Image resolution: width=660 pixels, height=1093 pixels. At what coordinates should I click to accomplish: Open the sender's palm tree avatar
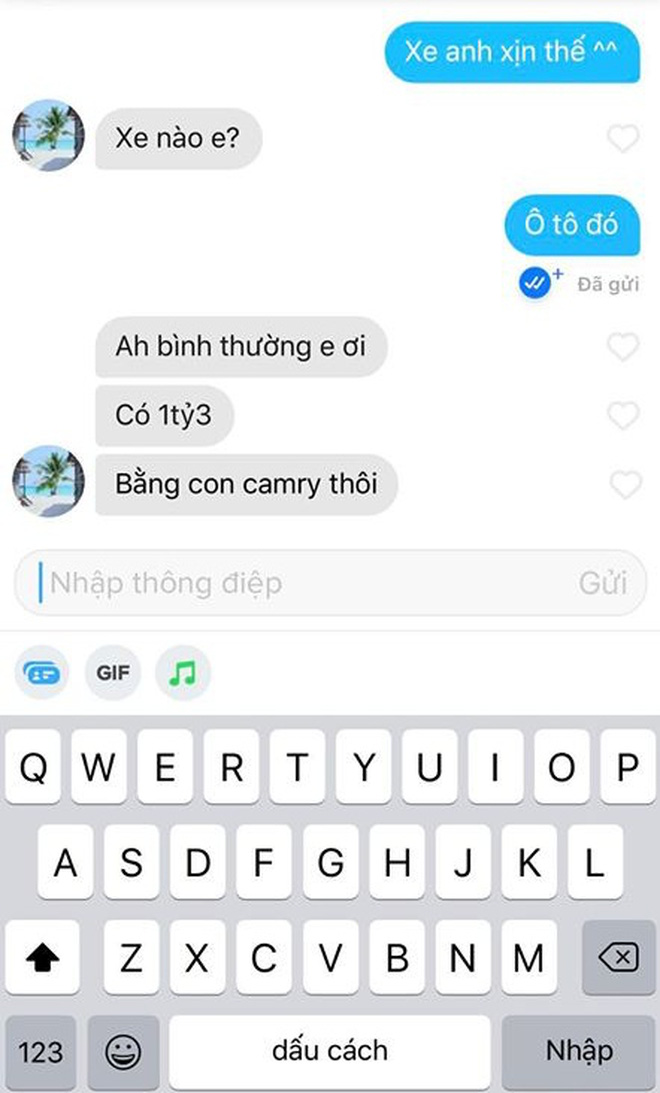(x=47, y=136)
